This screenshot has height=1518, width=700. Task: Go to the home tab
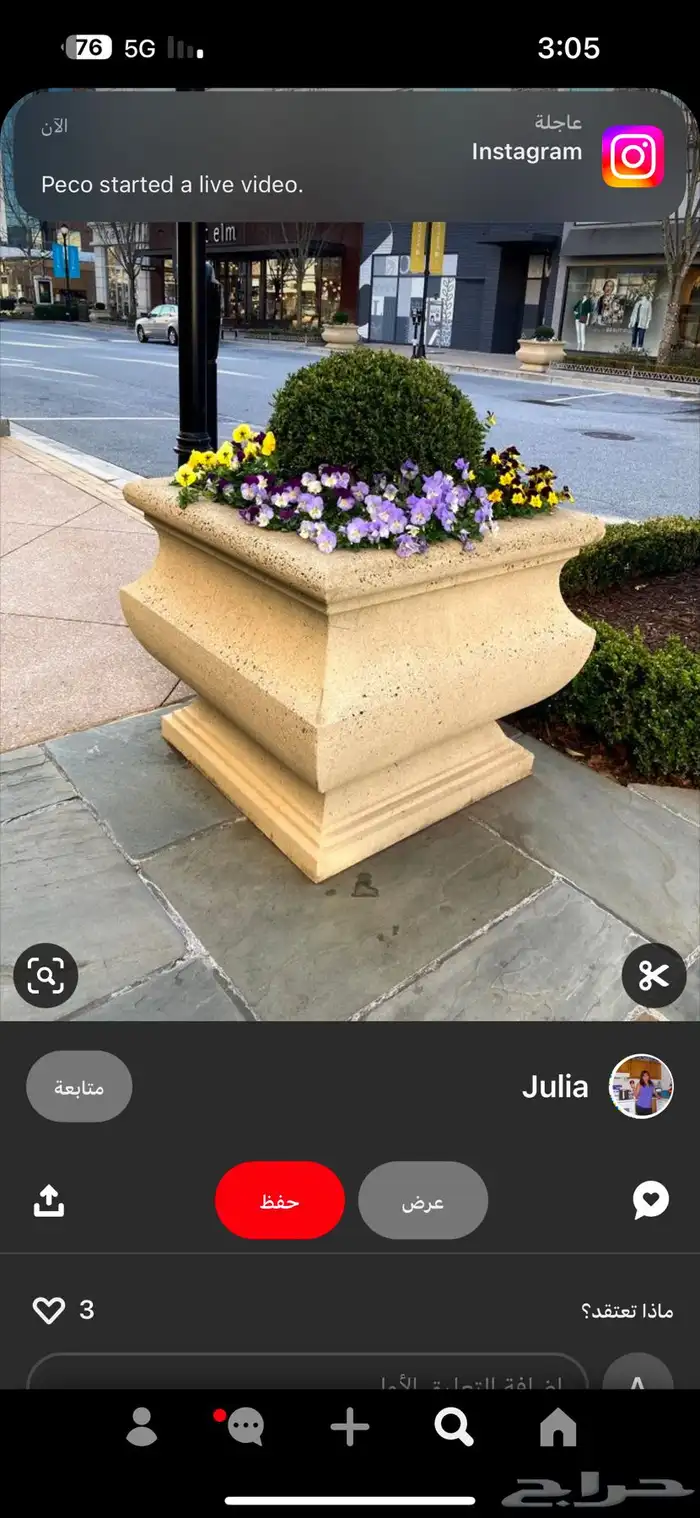coord(558,1428)
